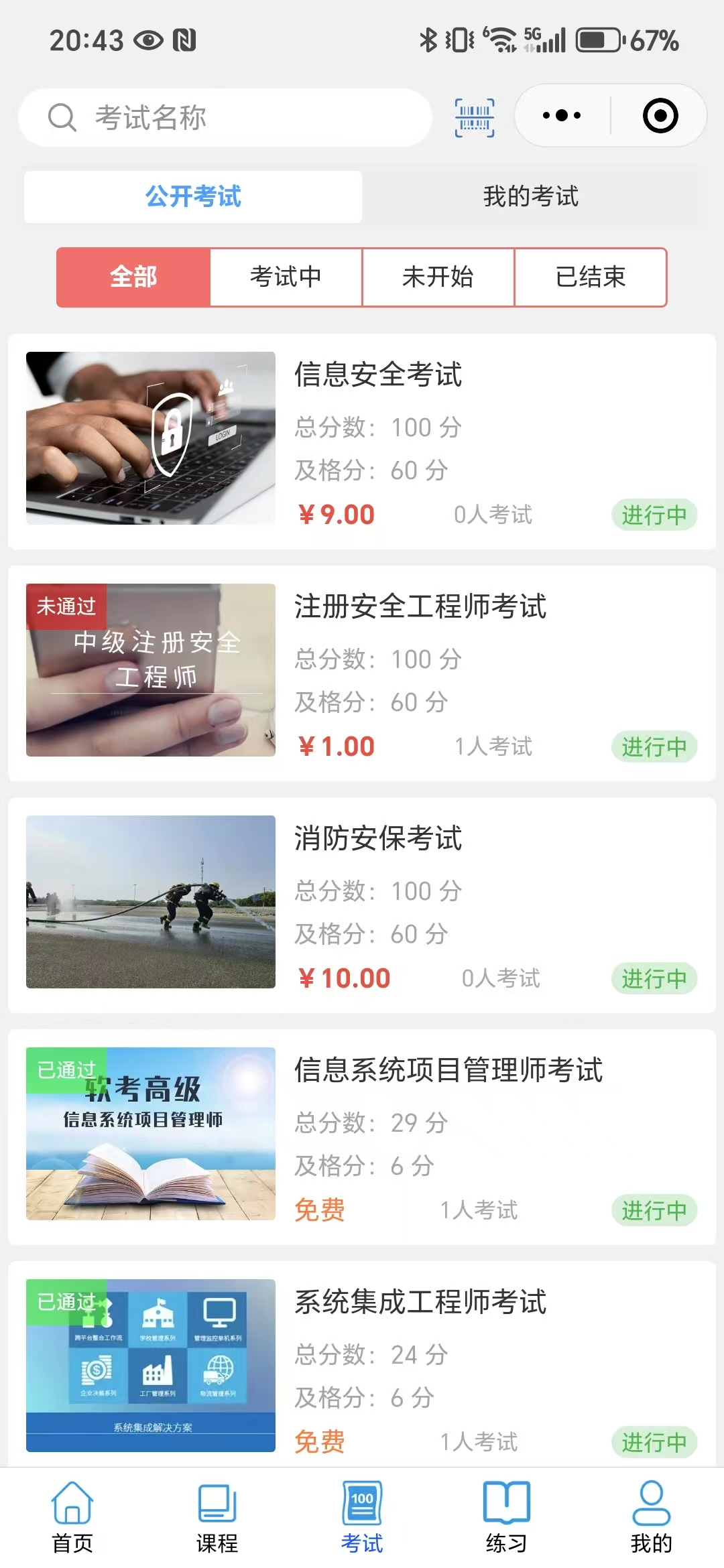The height and width of the screenshot is (1568, 724).
Task: Open the 信息系统项目管理师考试 card
Action: coord(362,1137)
